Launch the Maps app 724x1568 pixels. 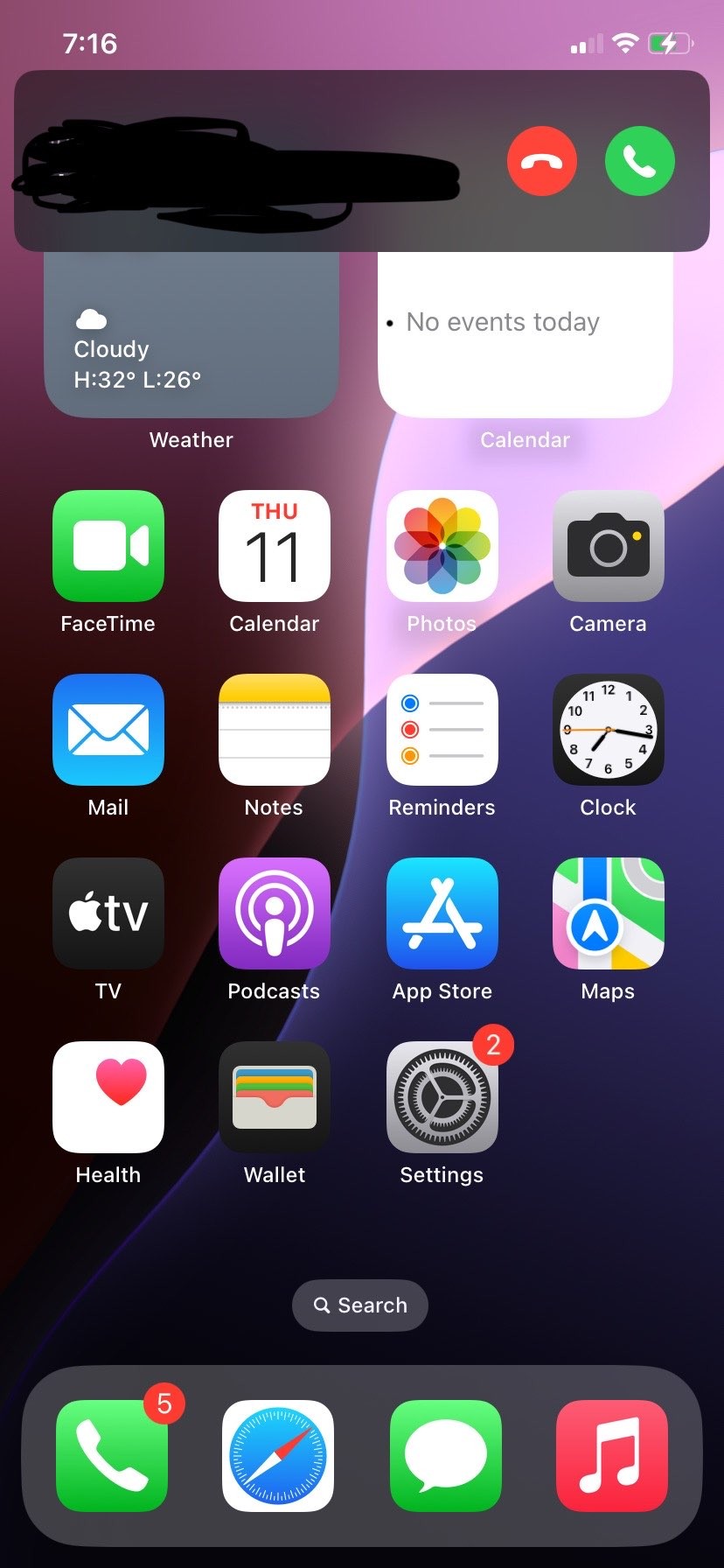click(608, 913)
